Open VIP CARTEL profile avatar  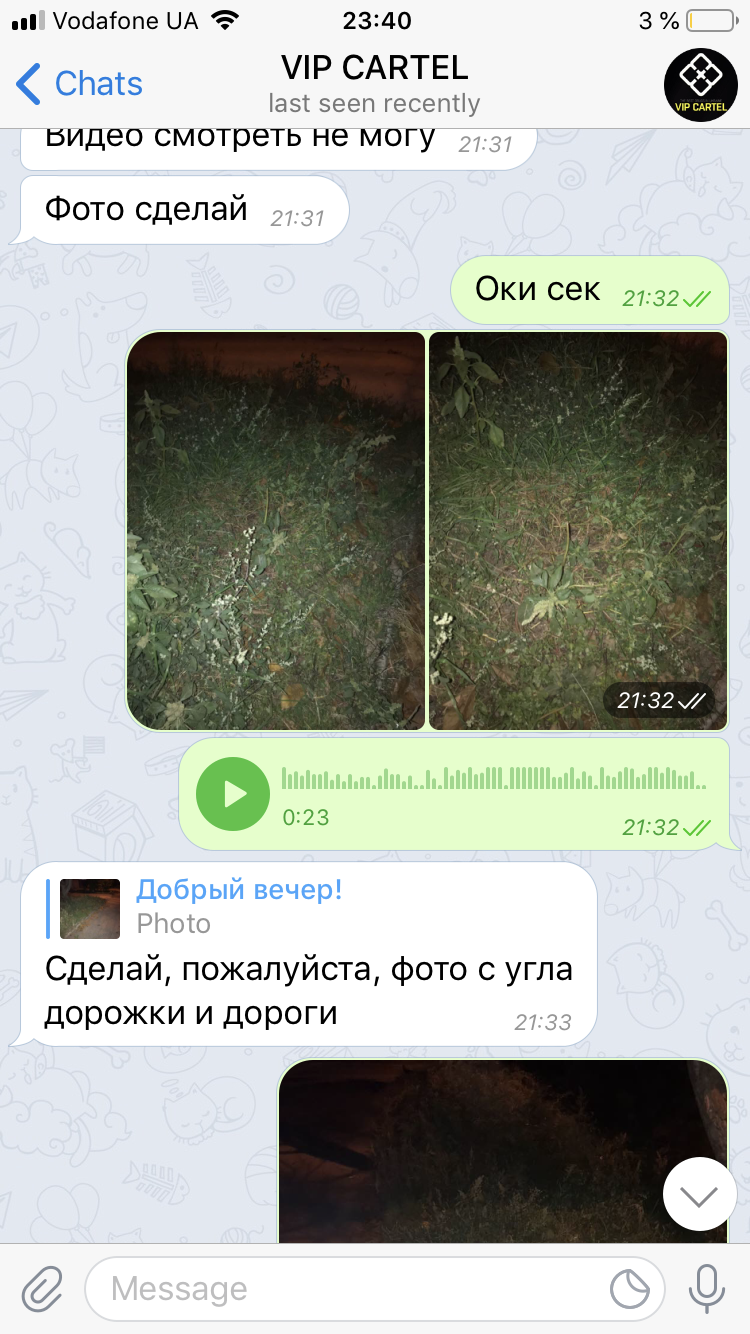coord(701,85)
